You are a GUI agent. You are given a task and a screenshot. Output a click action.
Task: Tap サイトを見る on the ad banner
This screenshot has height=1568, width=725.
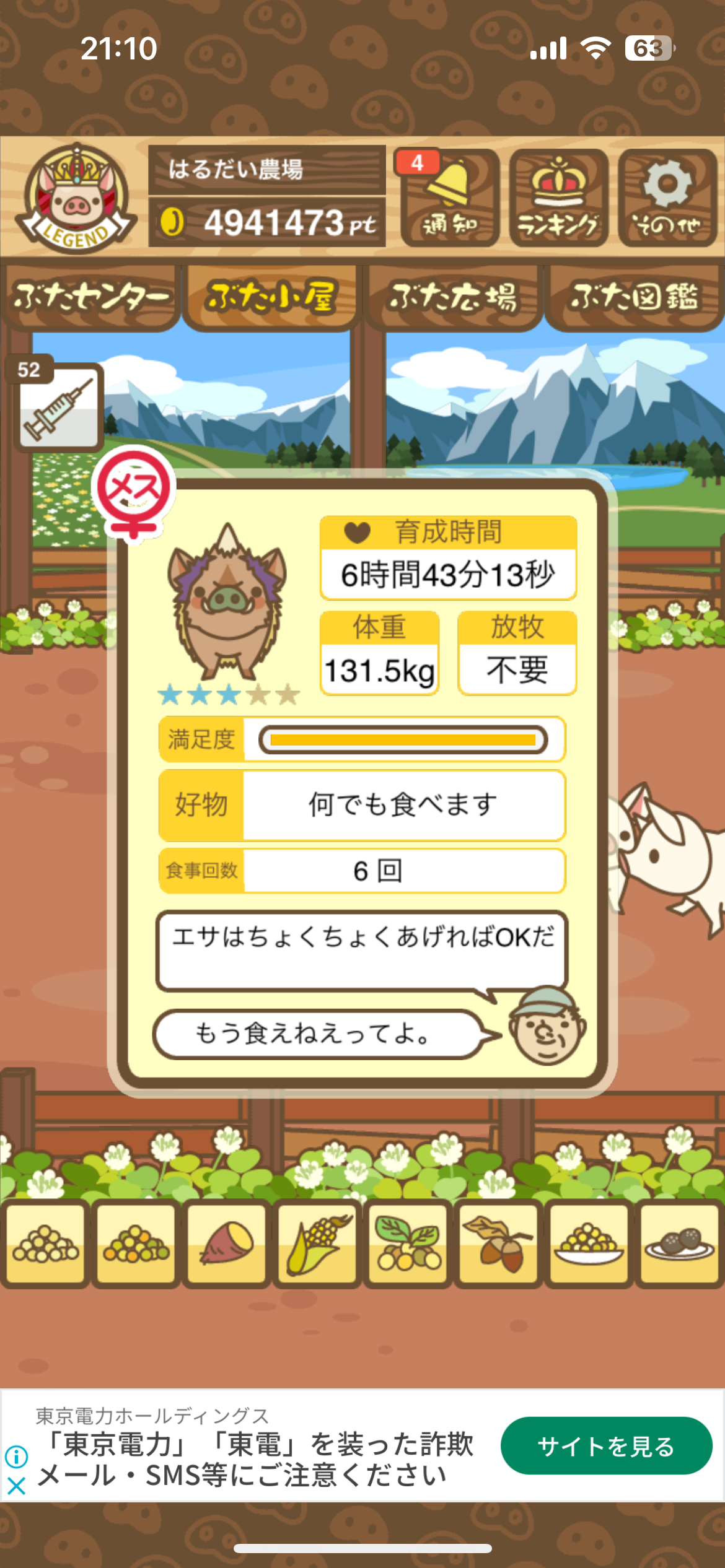point(605,1446)
